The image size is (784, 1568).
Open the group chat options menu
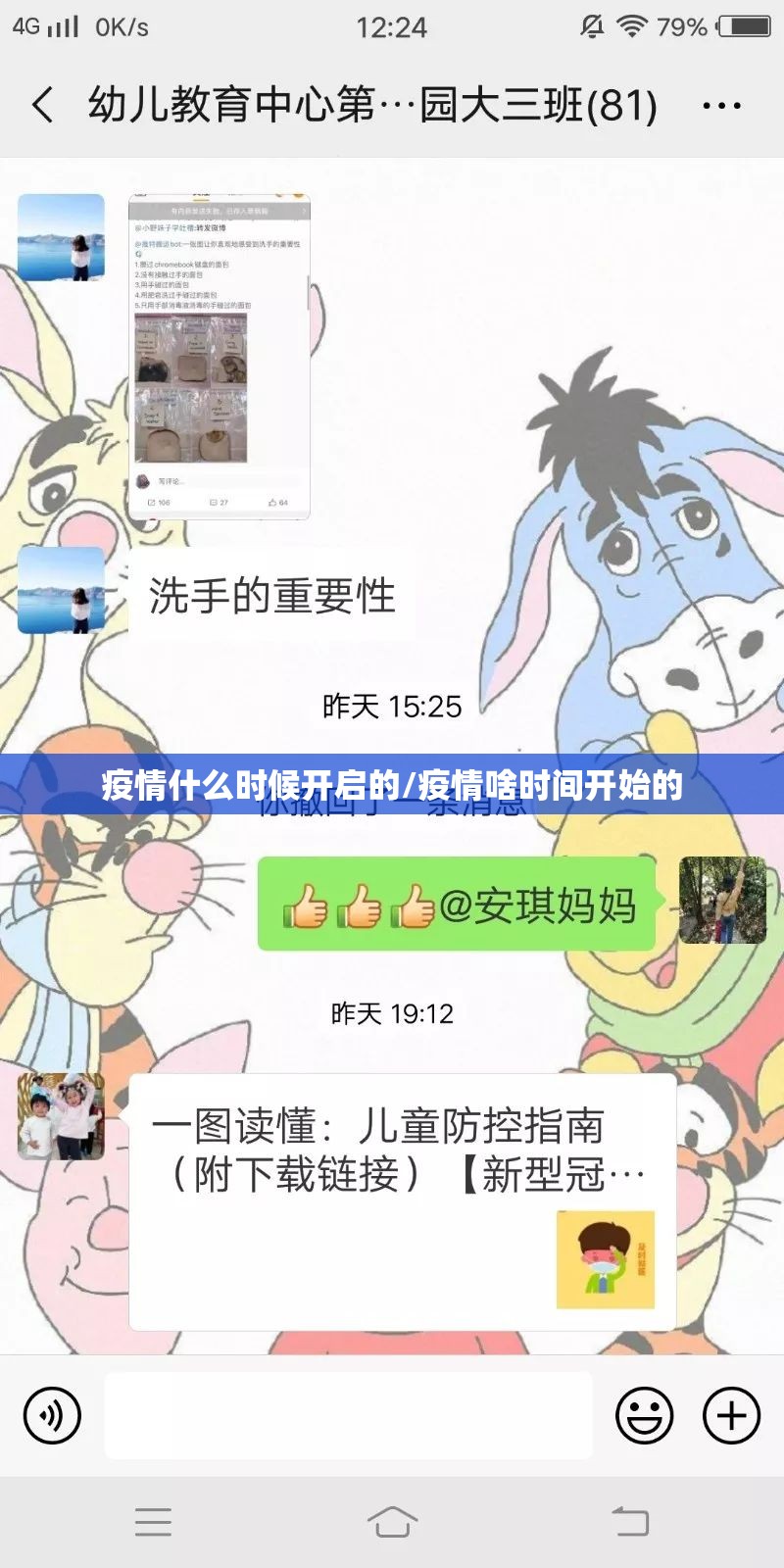coord(722,106)
